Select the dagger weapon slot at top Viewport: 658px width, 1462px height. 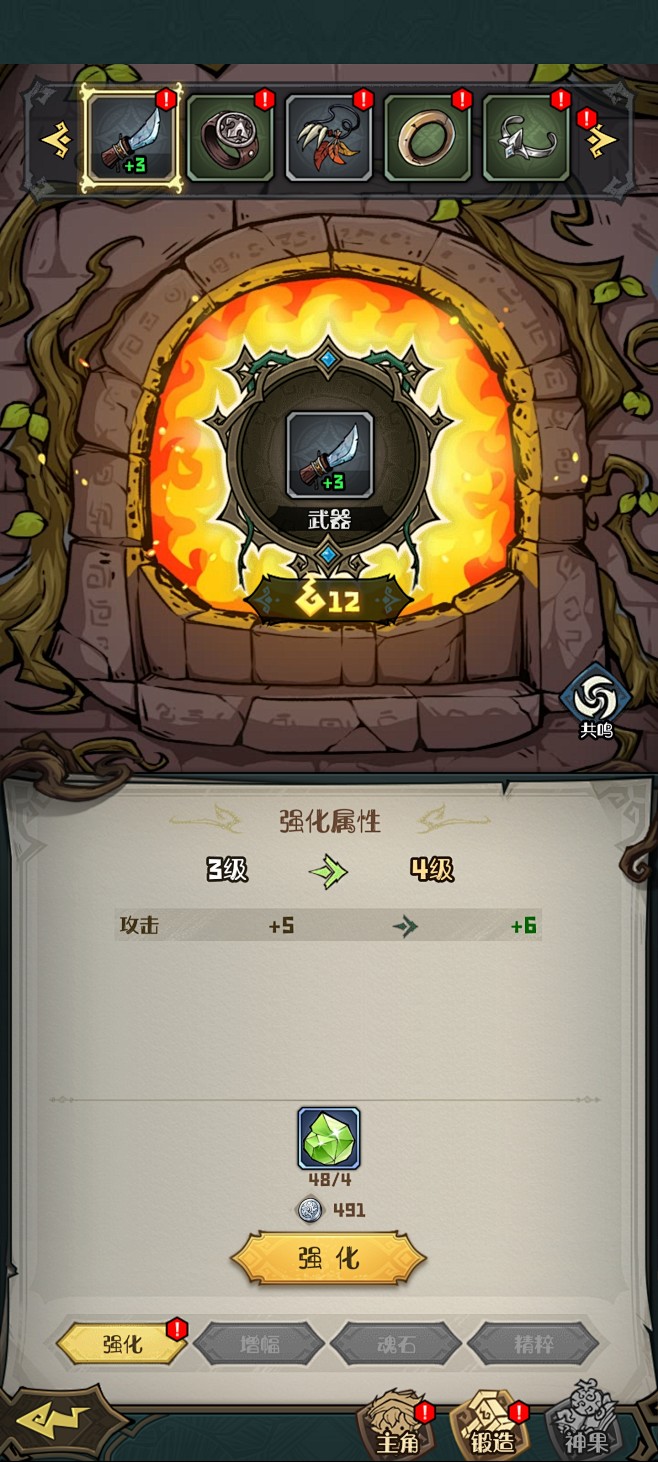point(131,139)
